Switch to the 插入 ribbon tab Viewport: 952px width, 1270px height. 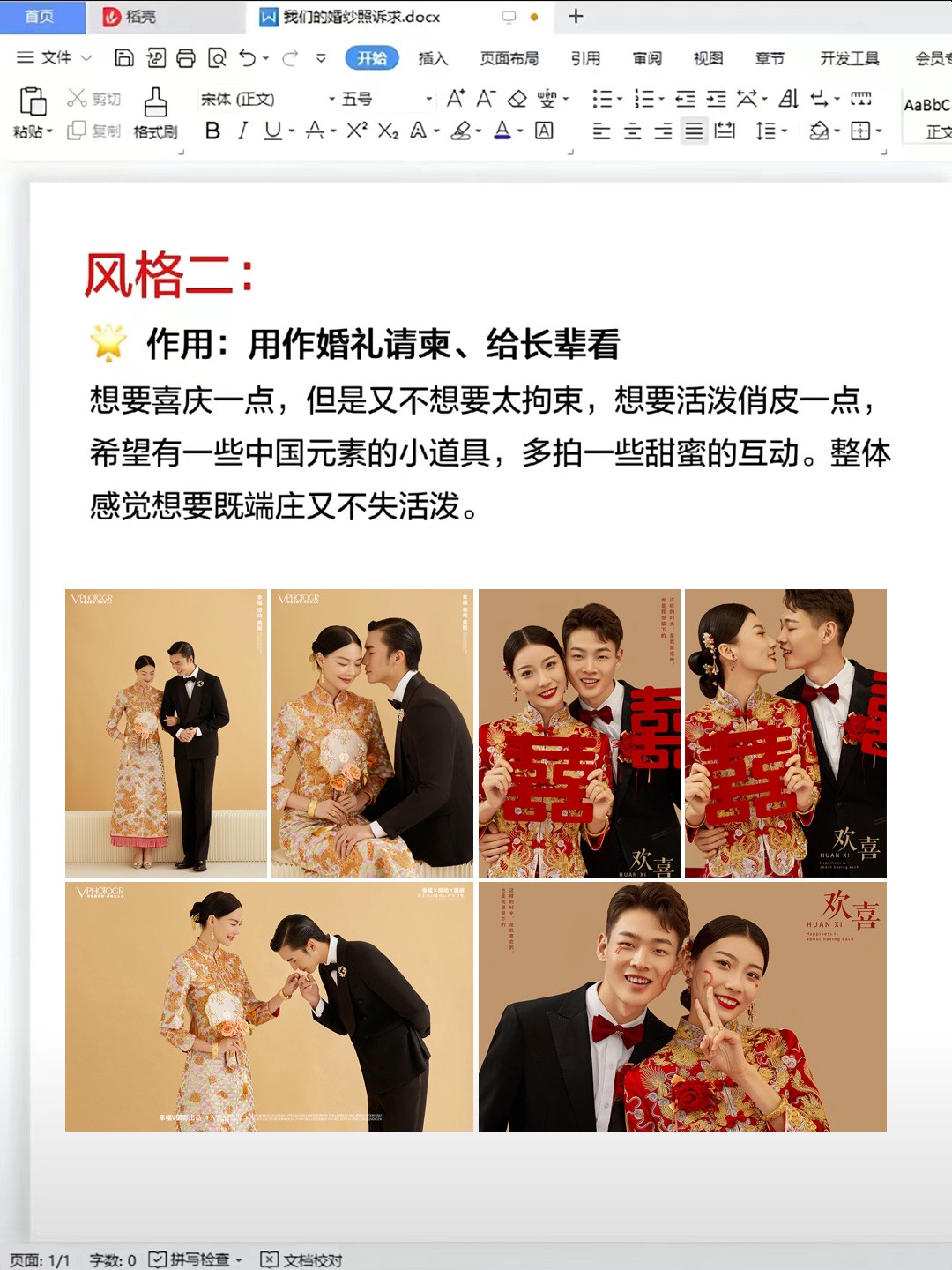(433, 58)
